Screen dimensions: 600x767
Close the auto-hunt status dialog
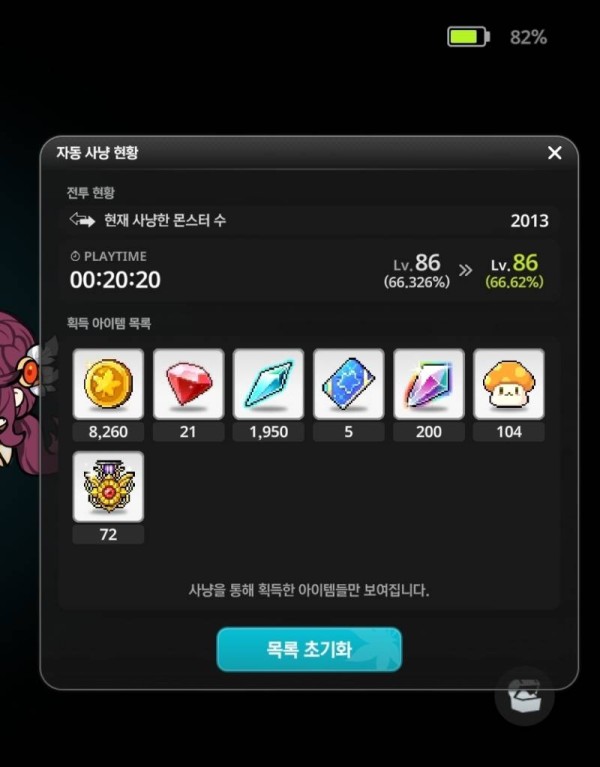click(554, 153)
